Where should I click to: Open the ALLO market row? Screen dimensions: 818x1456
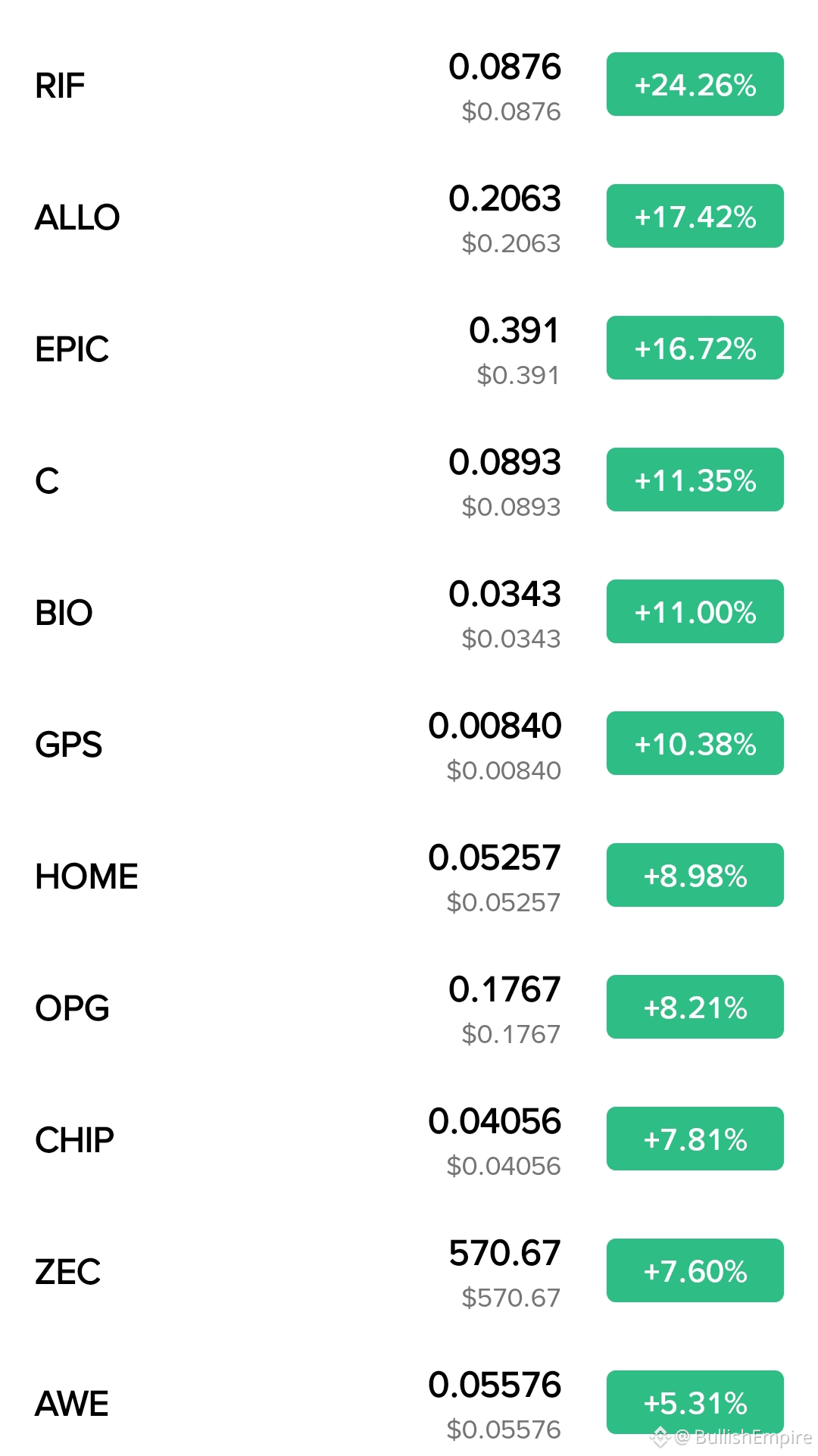[x=409, y=217]
